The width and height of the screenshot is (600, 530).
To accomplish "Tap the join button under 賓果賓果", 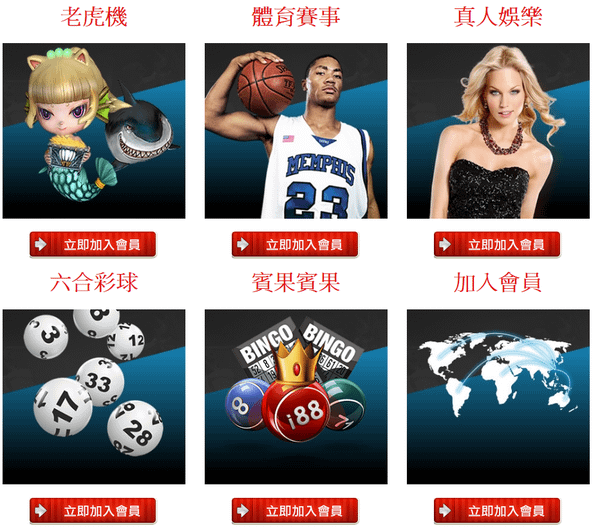I will click(295, 510).
